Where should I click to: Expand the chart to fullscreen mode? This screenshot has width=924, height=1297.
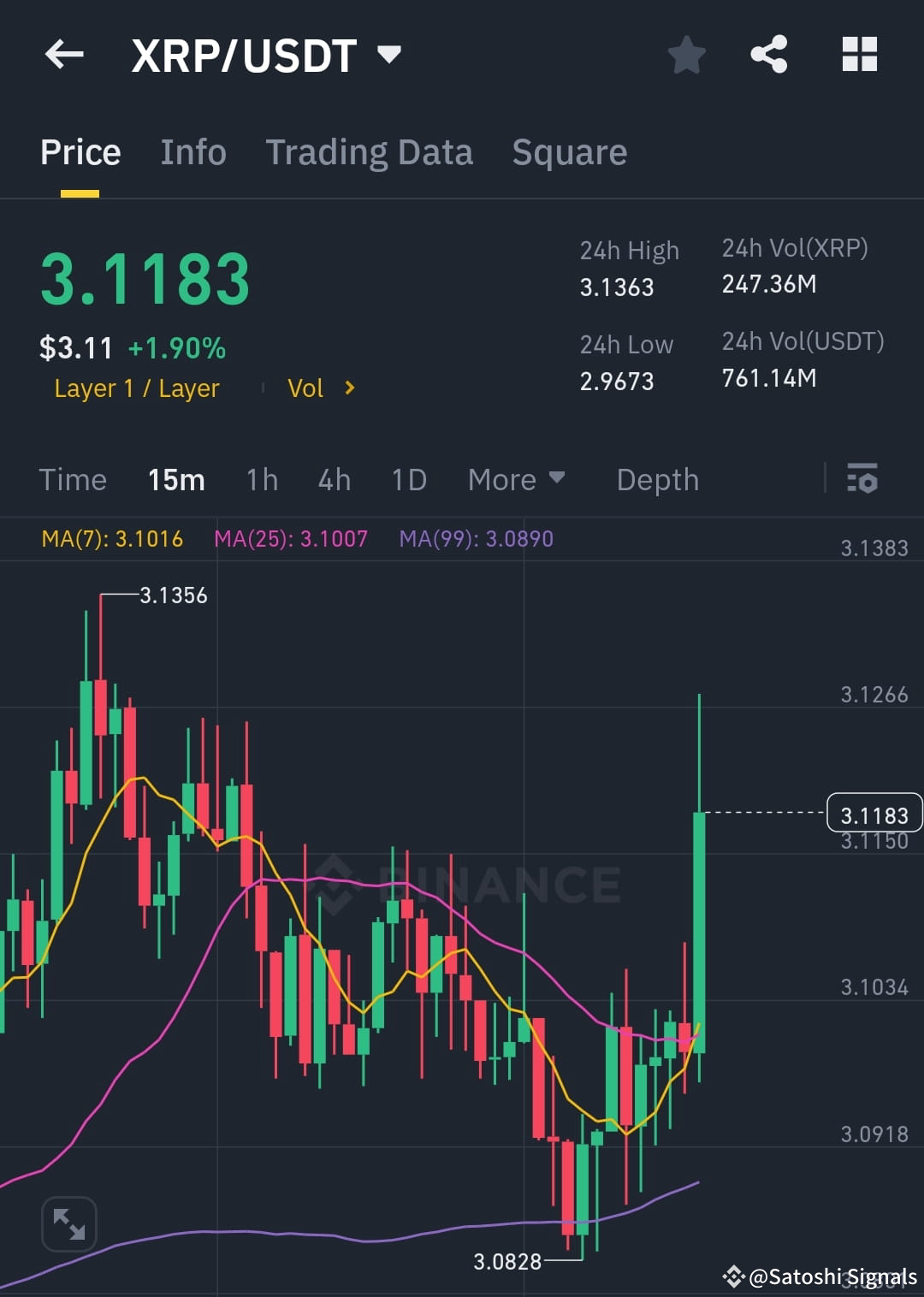pos(68,1223)
